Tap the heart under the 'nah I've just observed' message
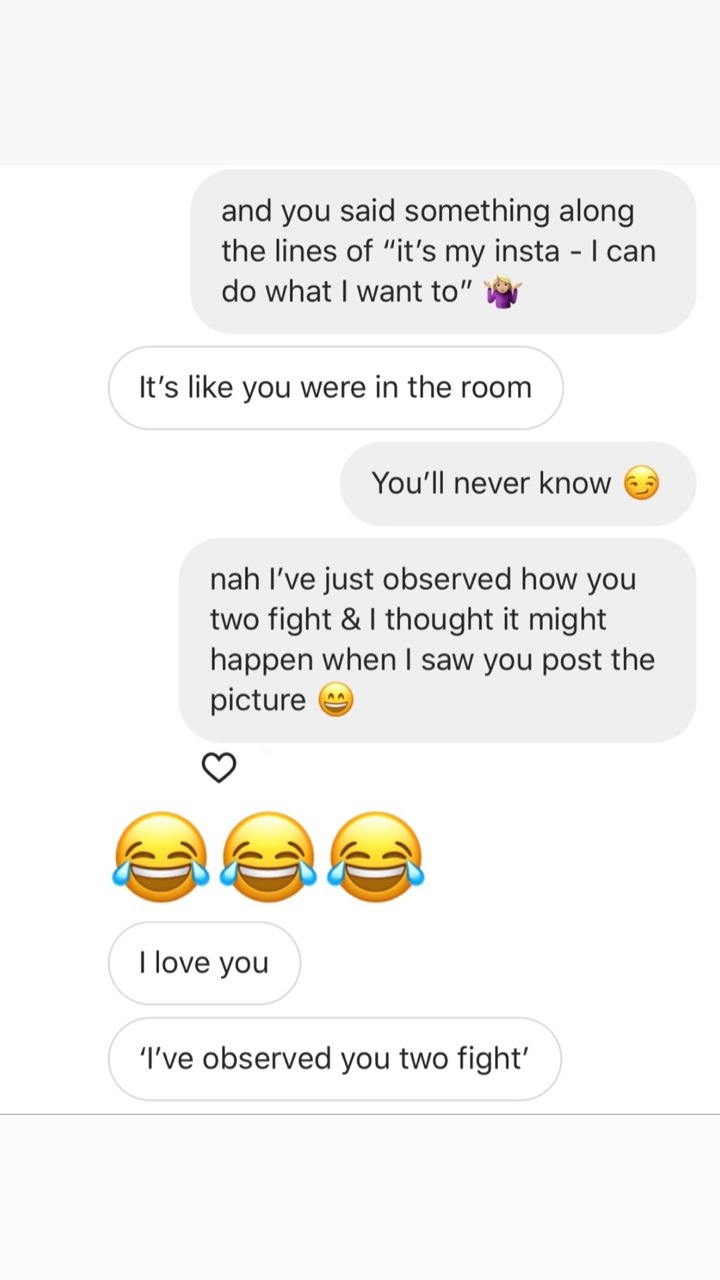Image resolution: width=720 pixels, height=1280 pixels. 219,768
